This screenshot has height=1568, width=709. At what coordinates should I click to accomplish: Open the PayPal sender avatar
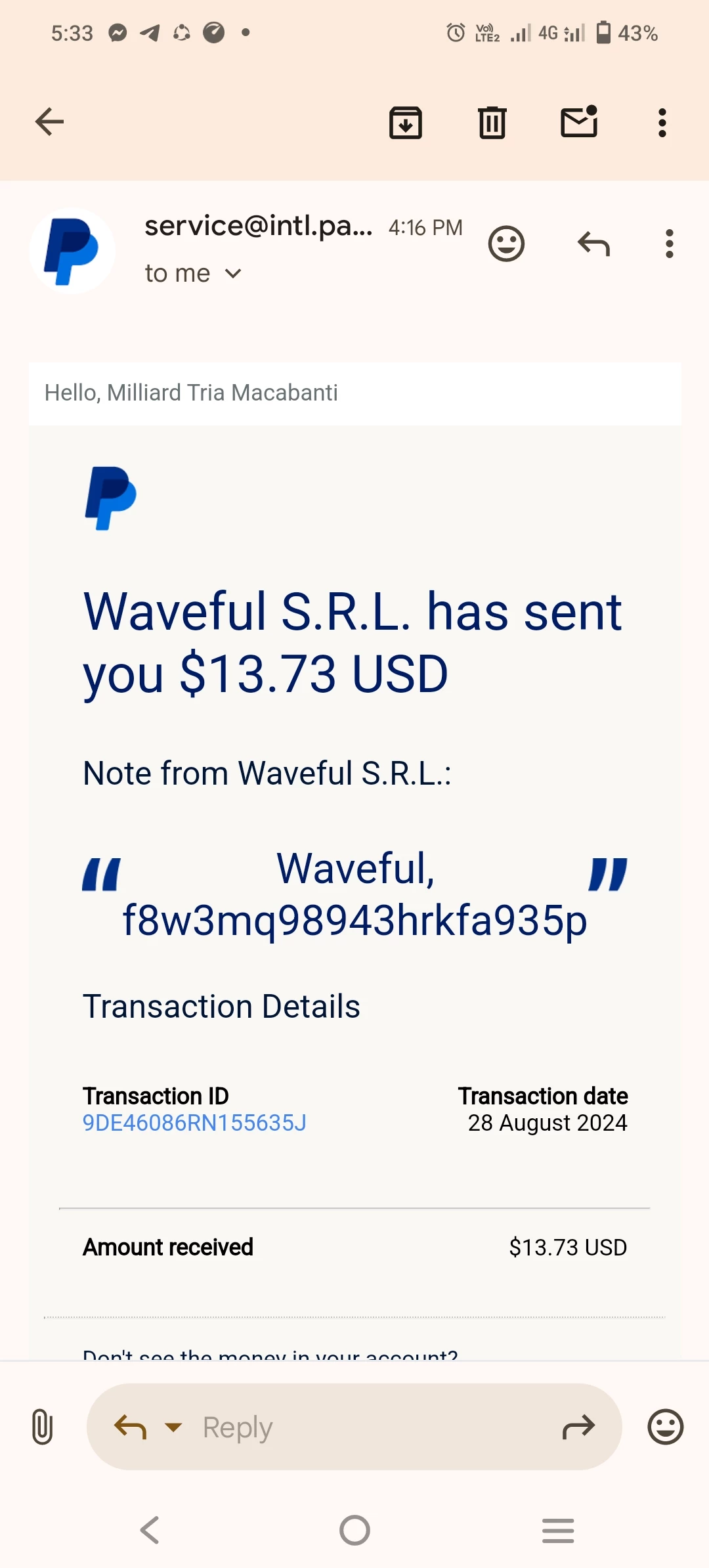click(72, 251)
